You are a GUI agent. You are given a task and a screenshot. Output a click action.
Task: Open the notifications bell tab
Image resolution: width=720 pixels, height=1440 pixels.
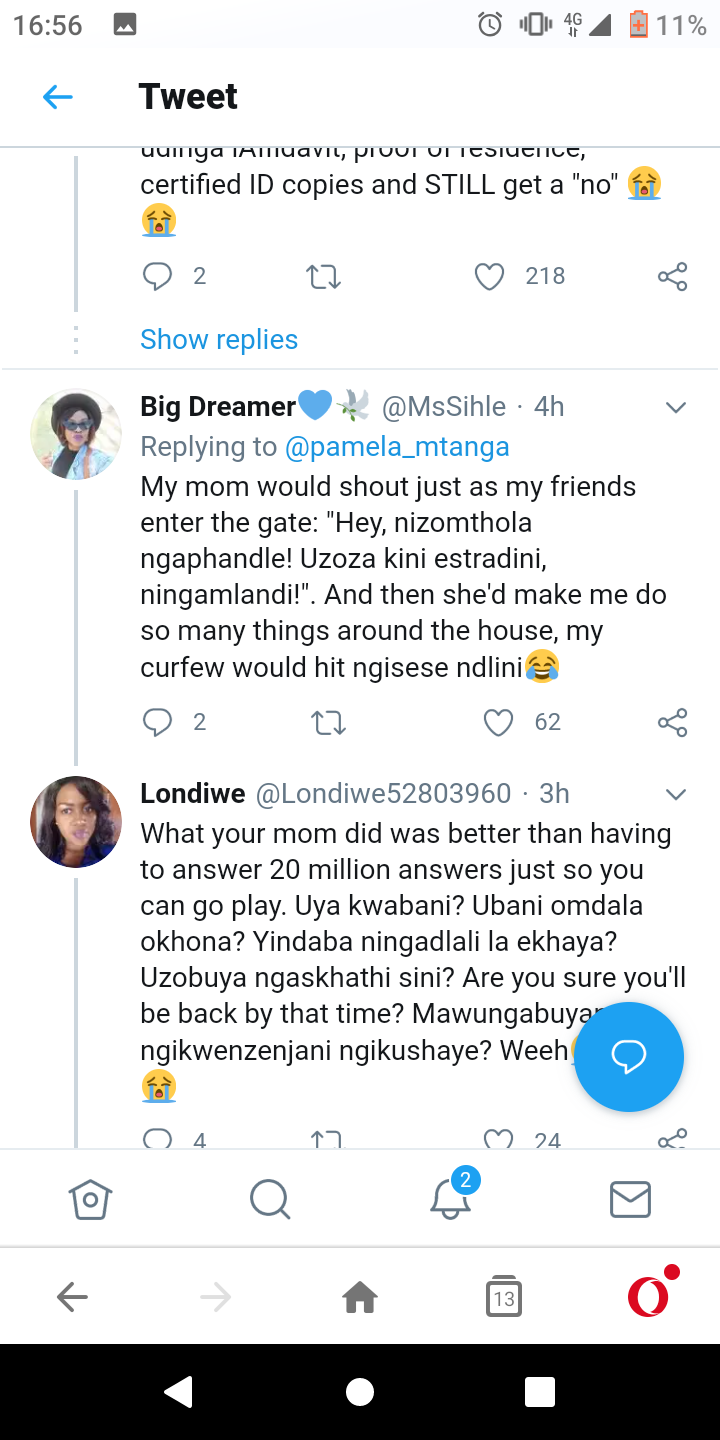pyautogui.click(x=450, y=1198)
